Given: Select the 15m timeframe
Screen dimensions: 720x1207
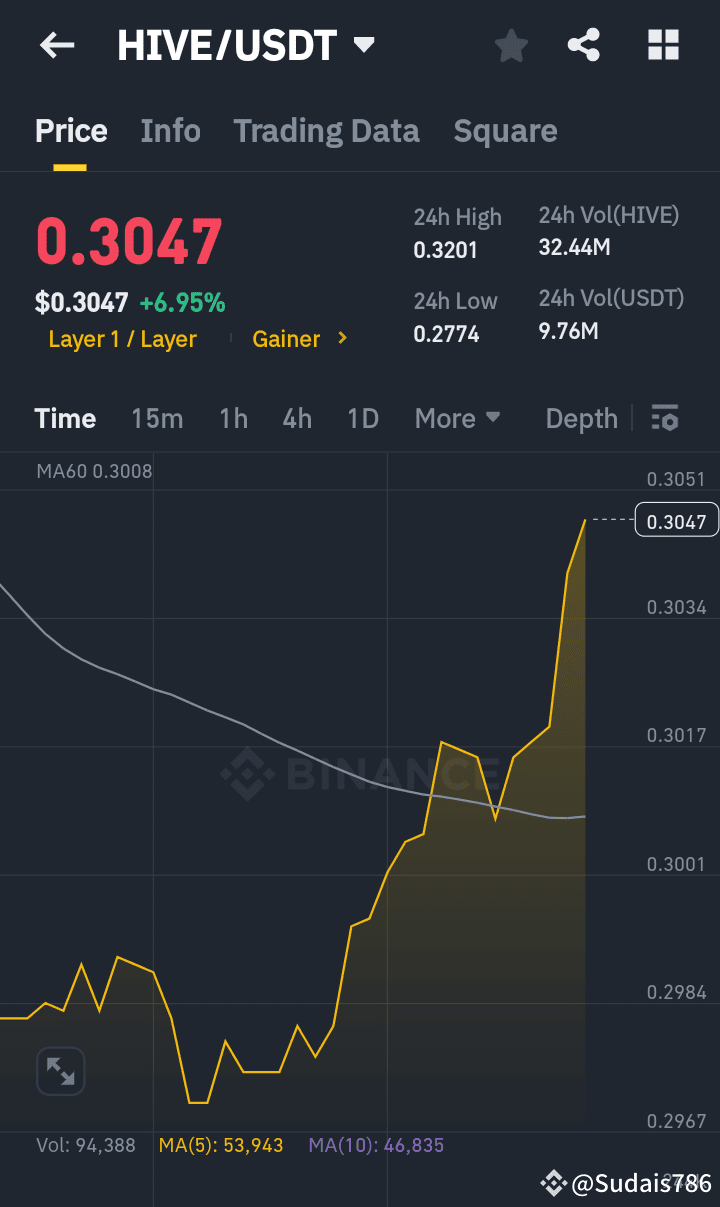Looking at the screenshot, I should pyautogui.click(x=157, y=419).
